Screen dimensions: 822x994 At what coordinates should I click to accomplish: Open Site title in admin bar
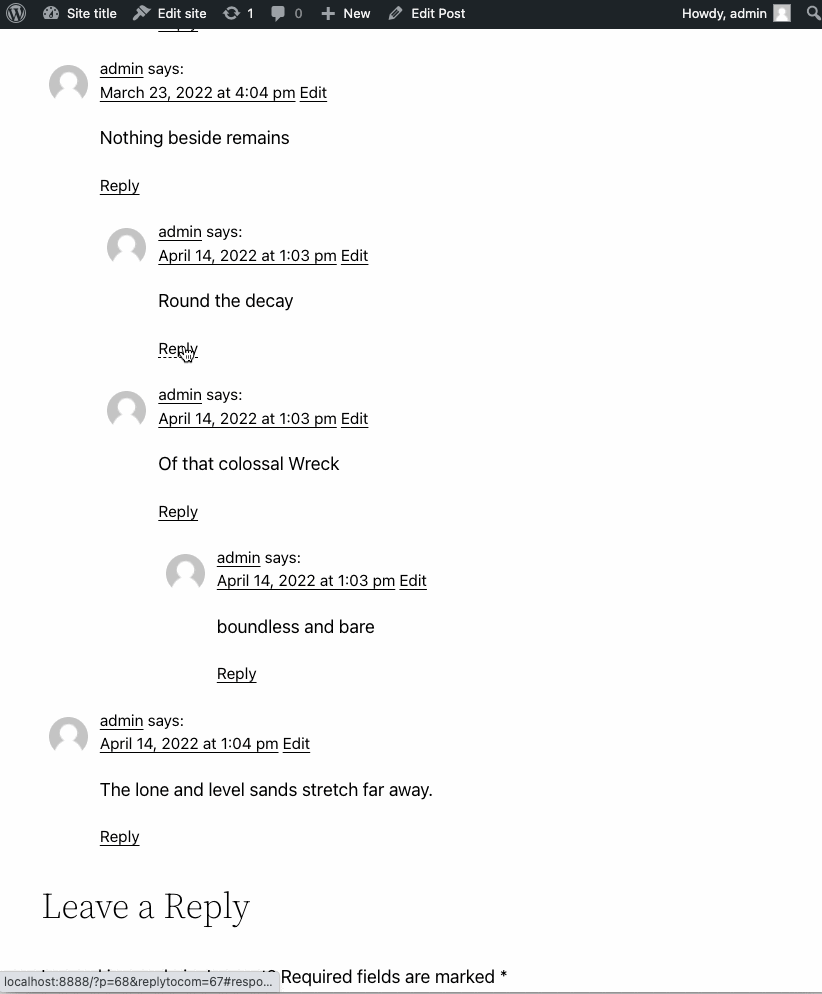(80, 13)
